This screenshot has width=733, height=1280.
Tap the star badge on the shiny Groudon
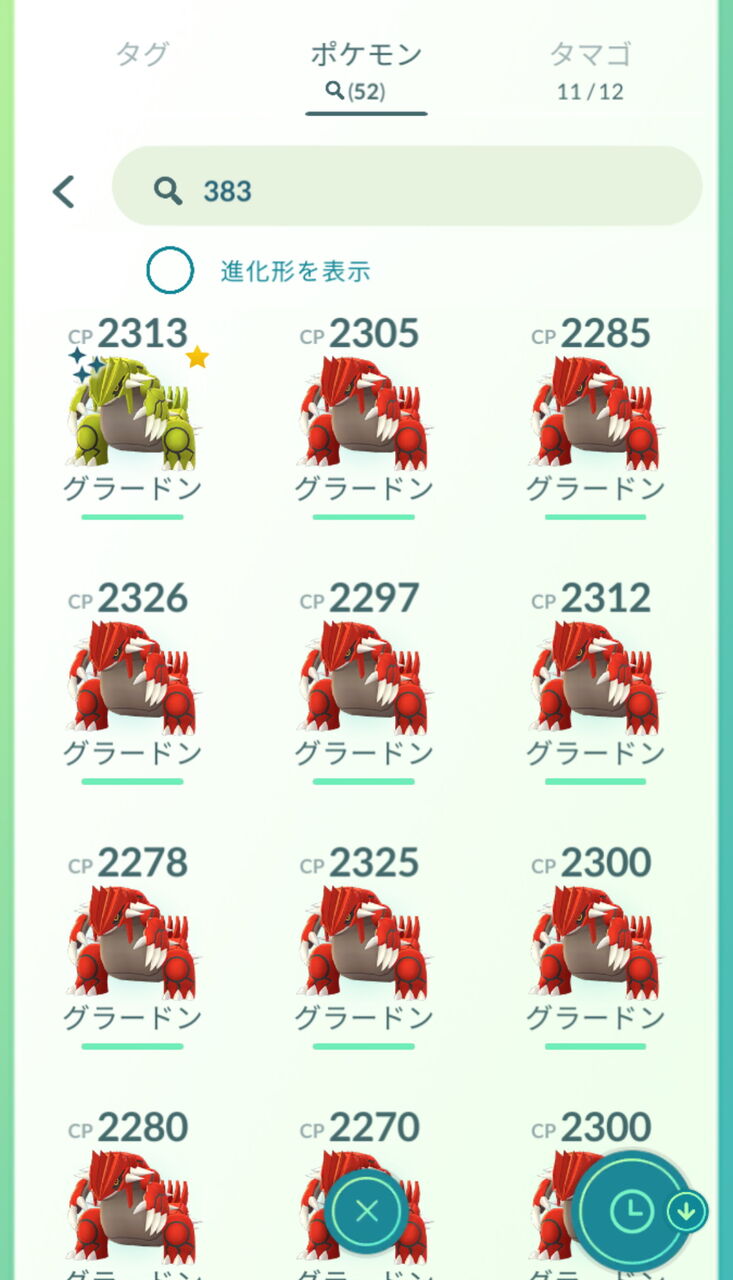[x=195, y=354]
